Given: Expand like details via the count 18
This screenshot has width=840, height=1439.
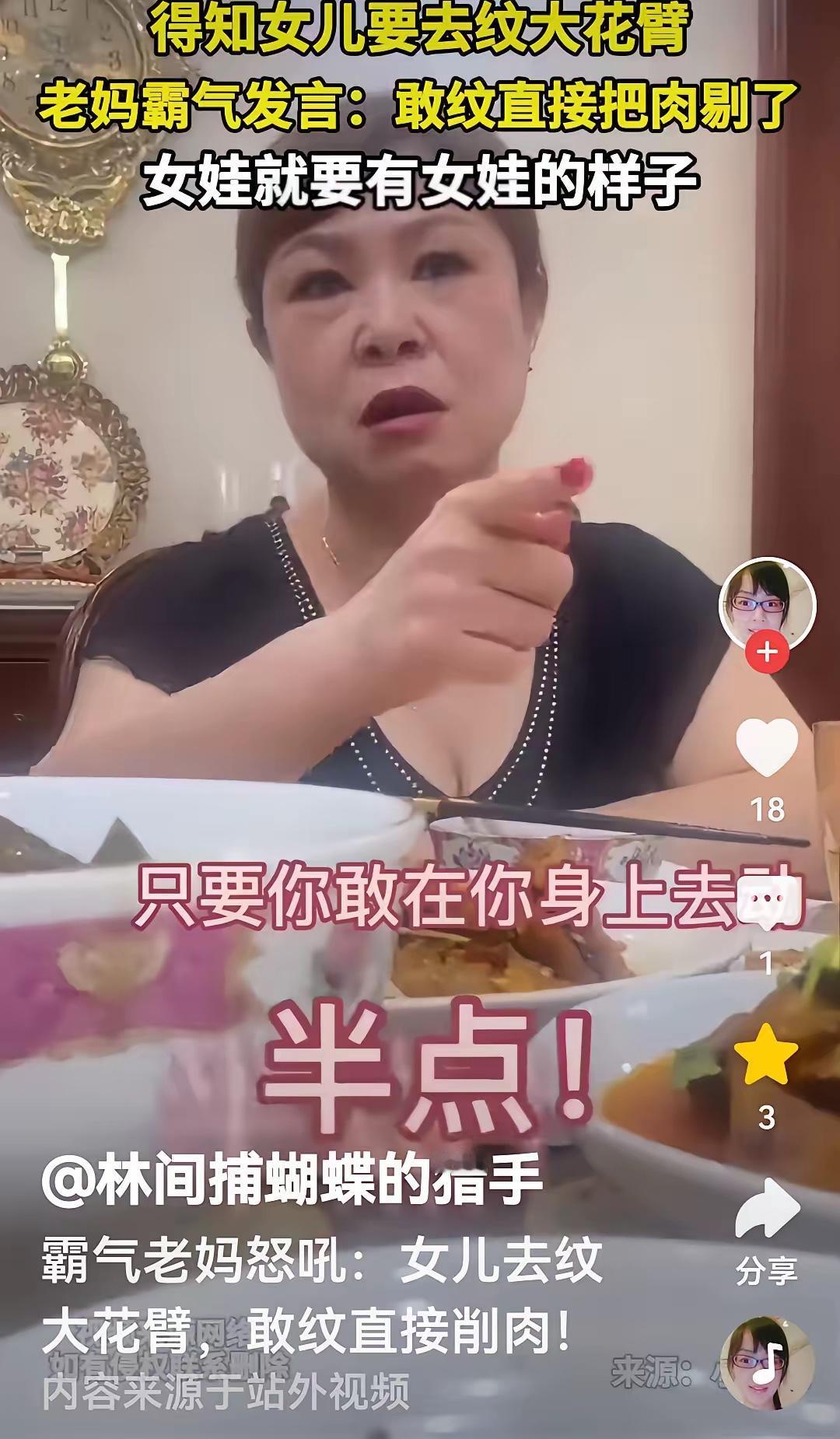Looking at the screenshot, I should pos(768,809).
